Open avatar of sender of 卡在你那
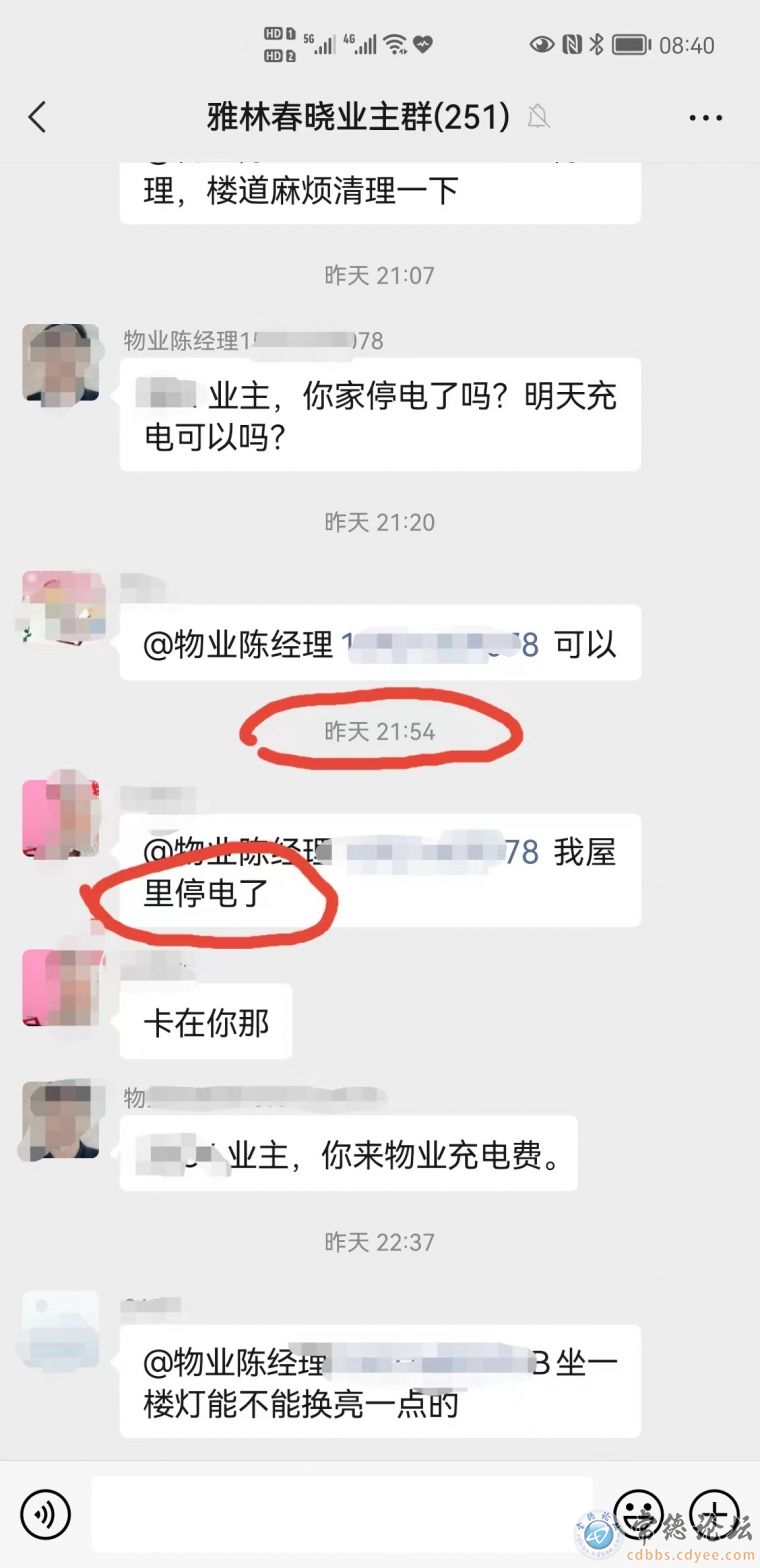The image size is (760, 1568). point(61,988)
